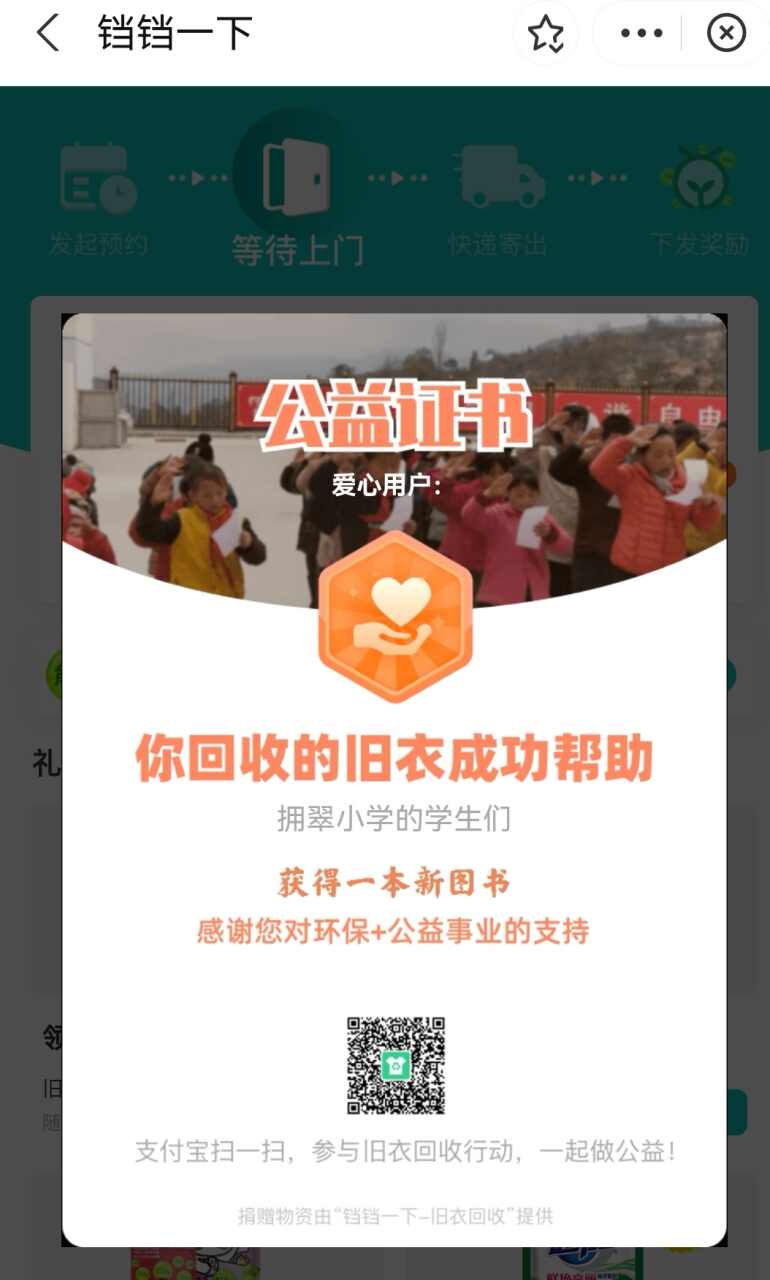Open the three-dot more options menu
This screenshot has height=1280, width=770.
click(x=641, y=34)
